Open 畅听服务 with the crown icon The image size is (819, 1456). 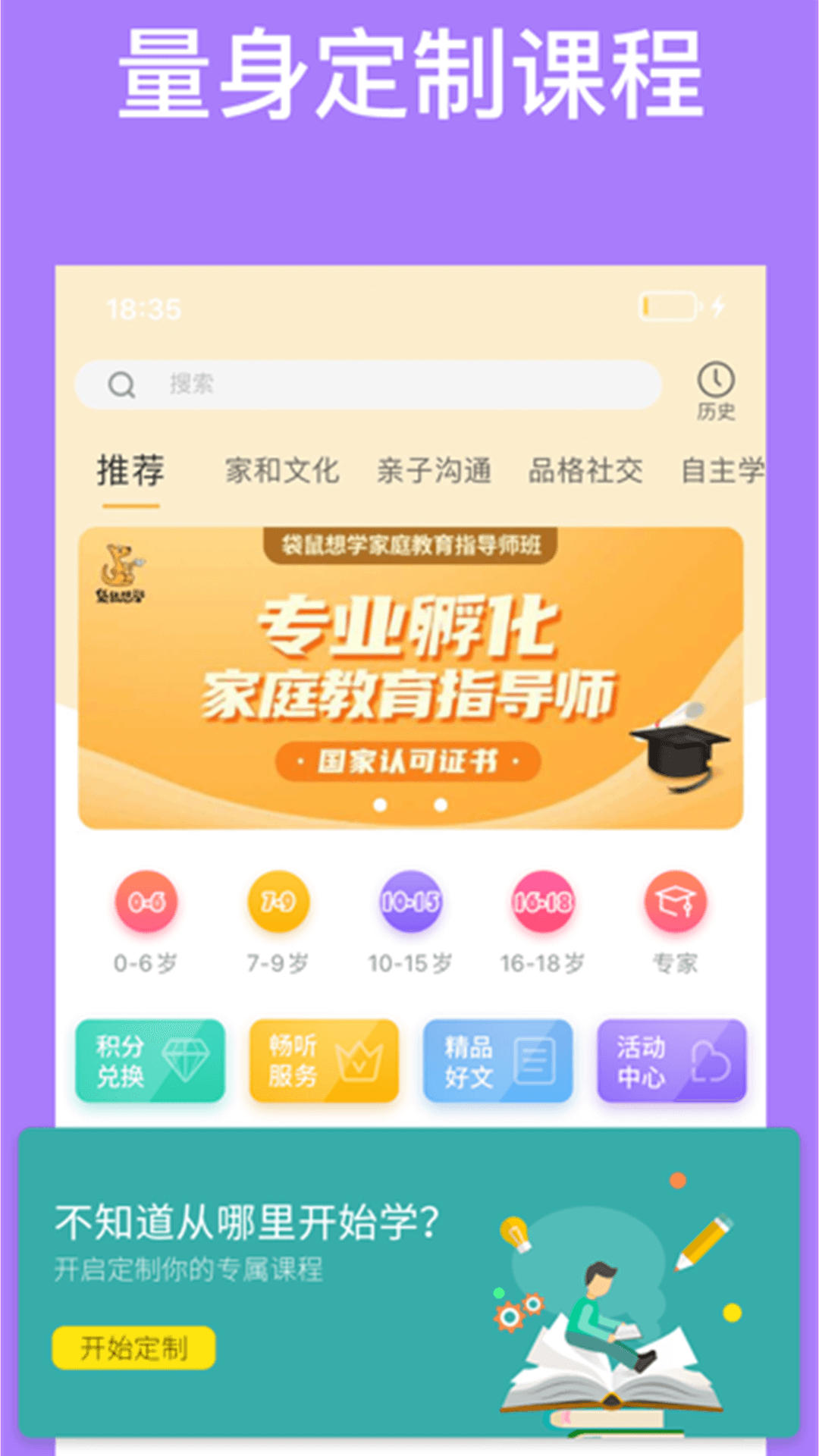[323, 1061]
